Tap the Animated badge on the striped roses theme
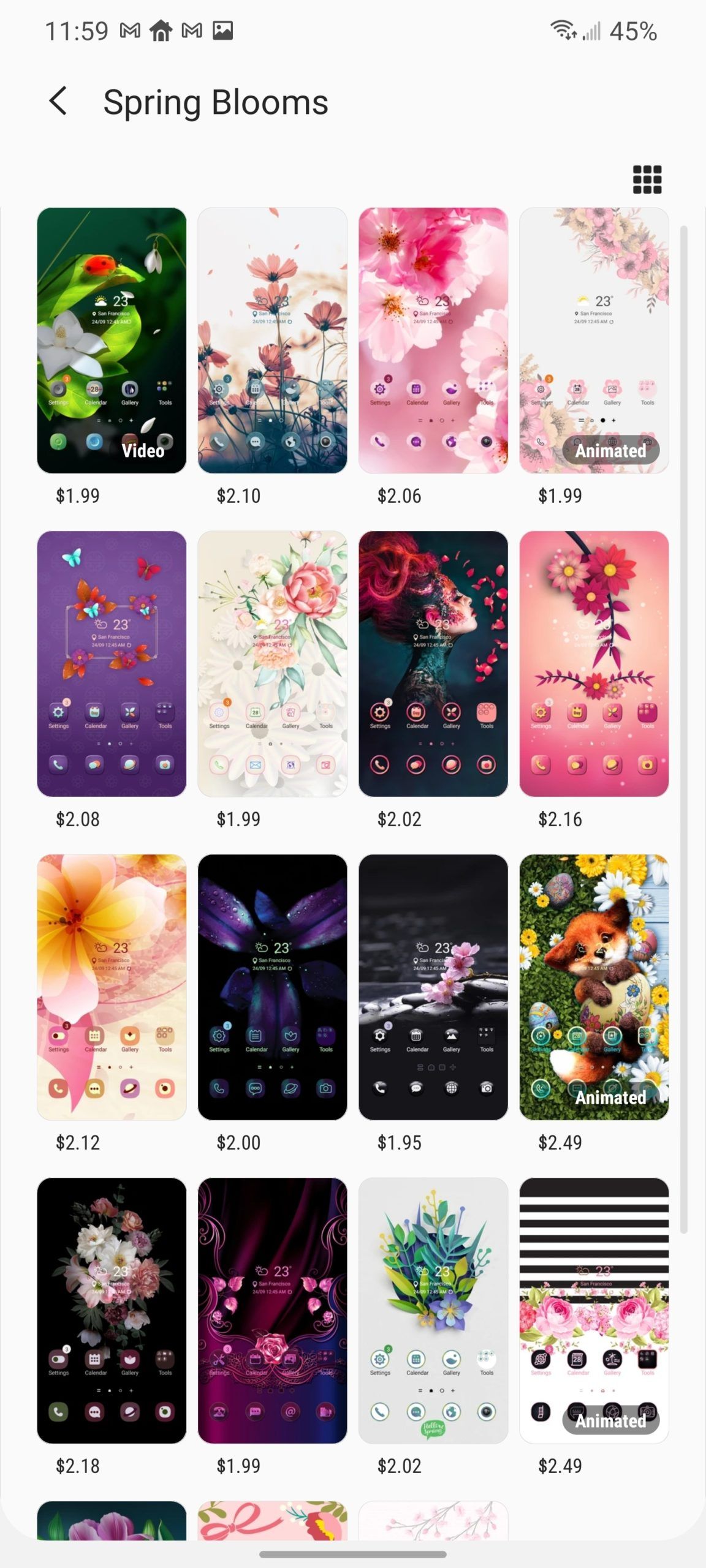Viewport: 706px width, 1568px height. pyautogui.click(x=610, y=1420)
